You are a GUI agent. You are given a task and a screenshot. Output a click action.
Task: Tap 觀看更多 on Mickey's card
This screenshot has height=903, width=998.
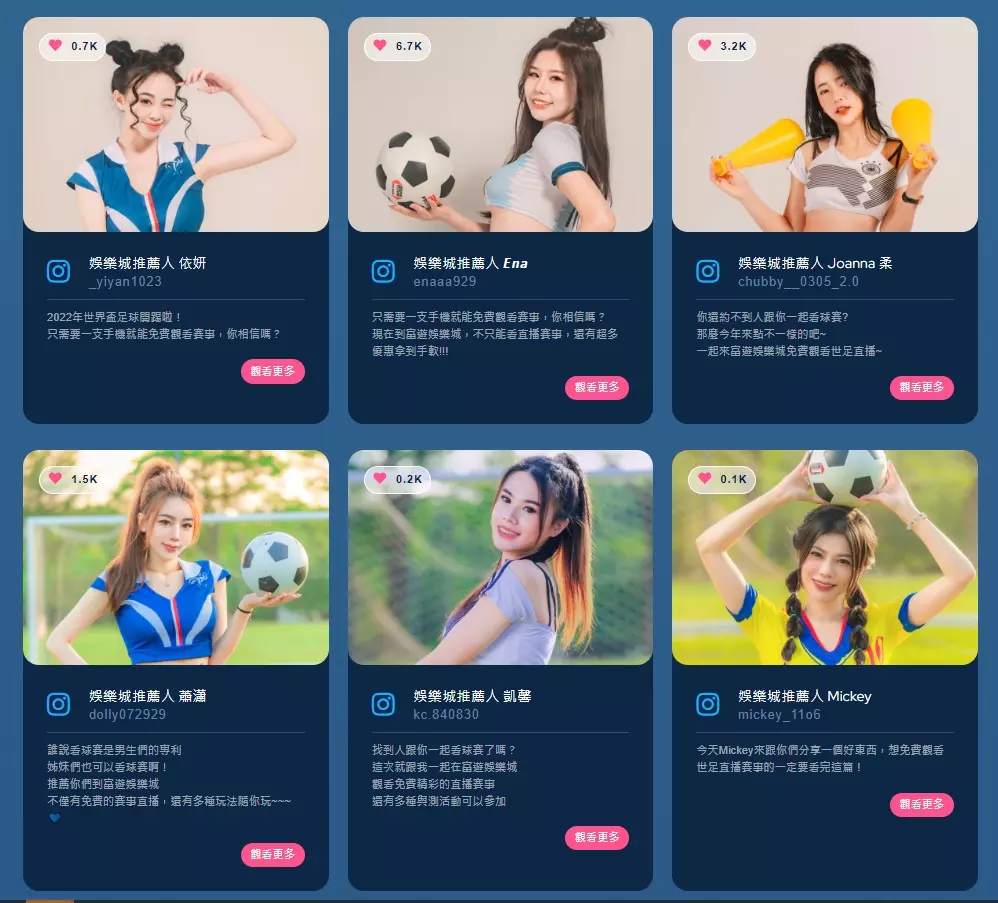point(921,804)
